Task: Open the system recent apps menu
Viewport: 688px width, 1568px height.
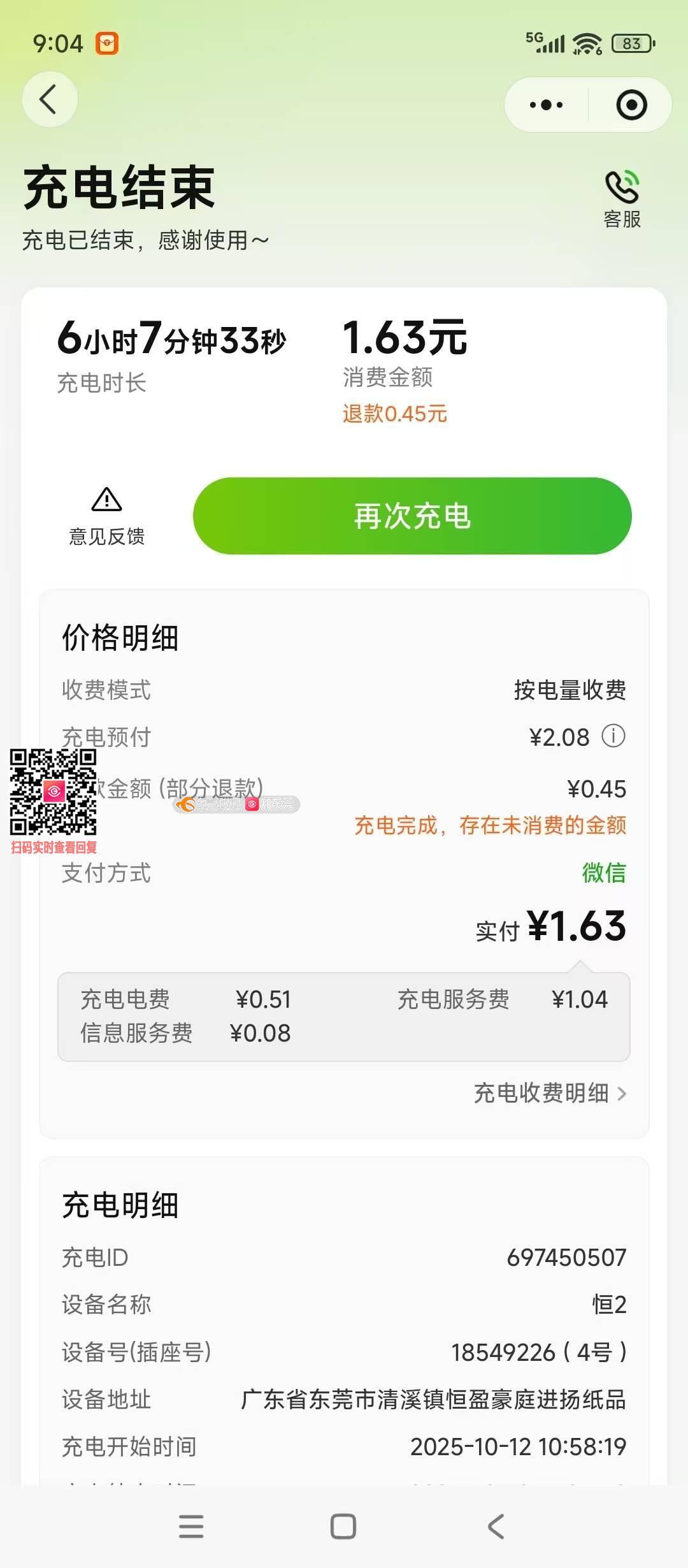Action: pos(191,1526)
